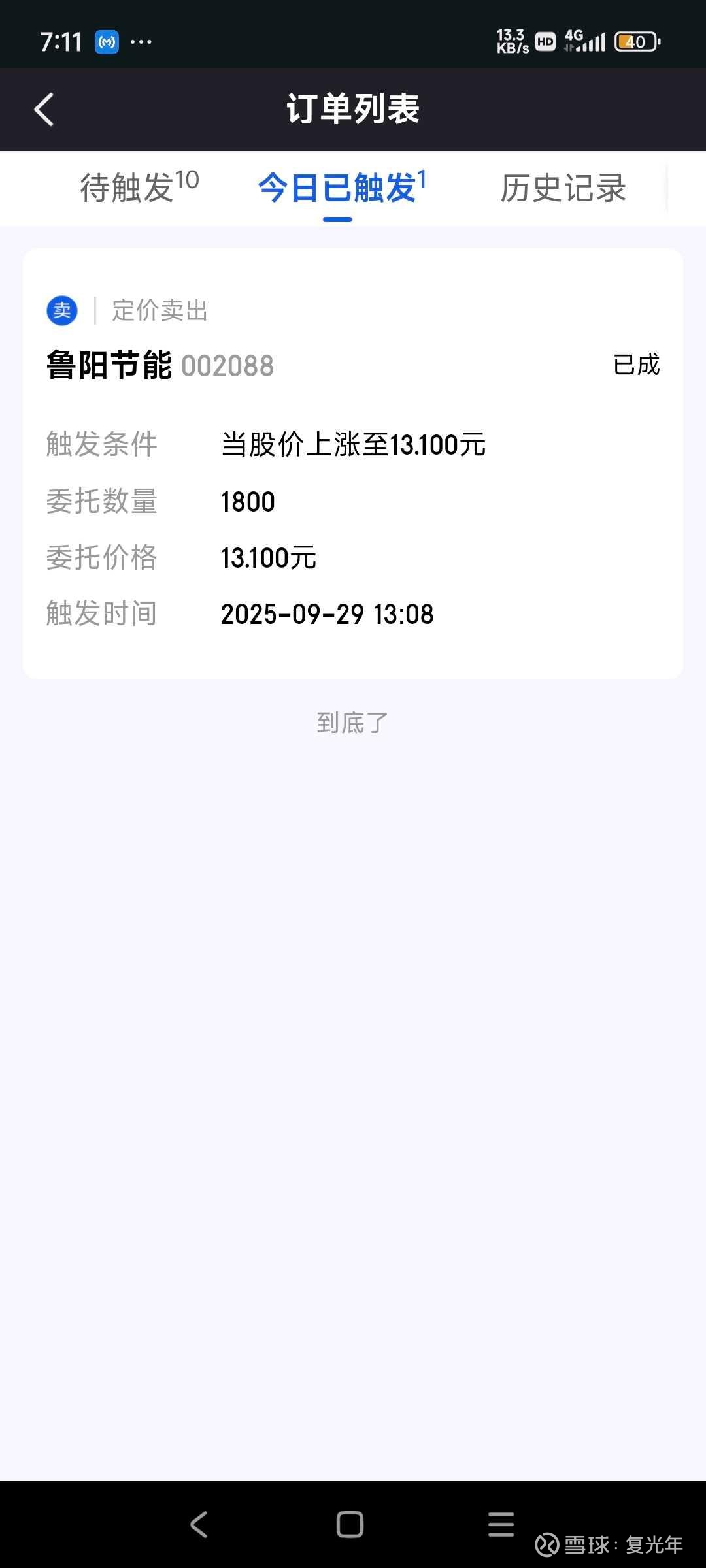Switch to the 待触发 tab

139,188
